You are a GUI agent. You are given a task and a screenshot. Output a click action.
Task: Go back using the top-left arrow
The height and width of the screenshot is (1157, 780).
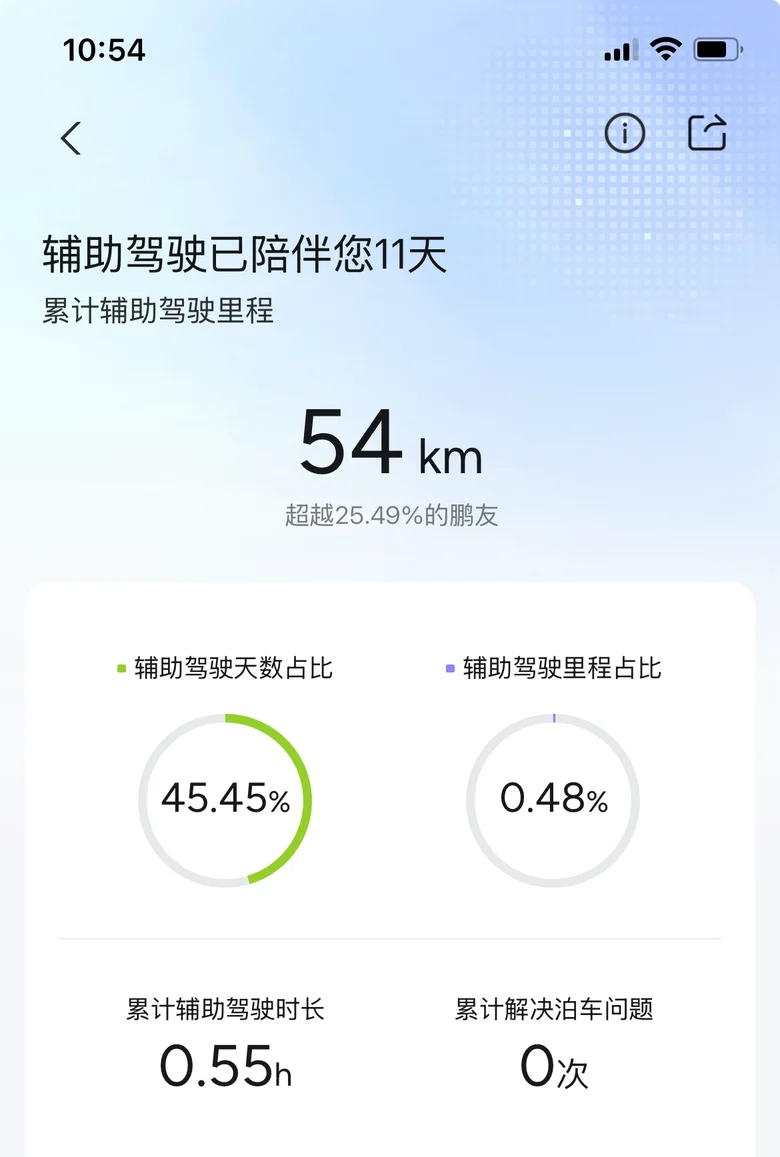click(71, 138)
